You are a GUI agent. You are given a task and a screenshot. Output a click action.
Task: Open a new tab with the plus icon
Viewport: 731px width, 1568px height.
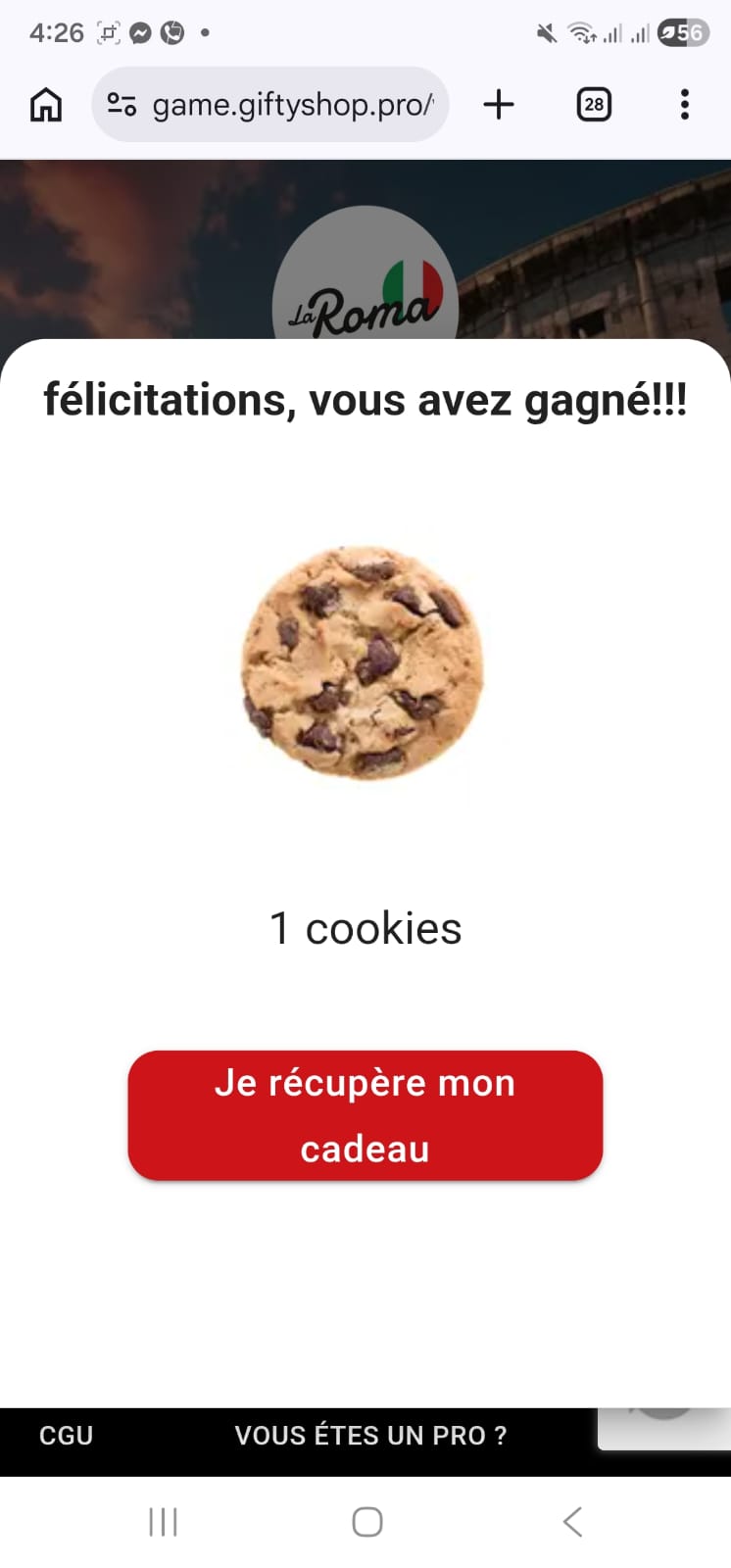pos(499,104)
